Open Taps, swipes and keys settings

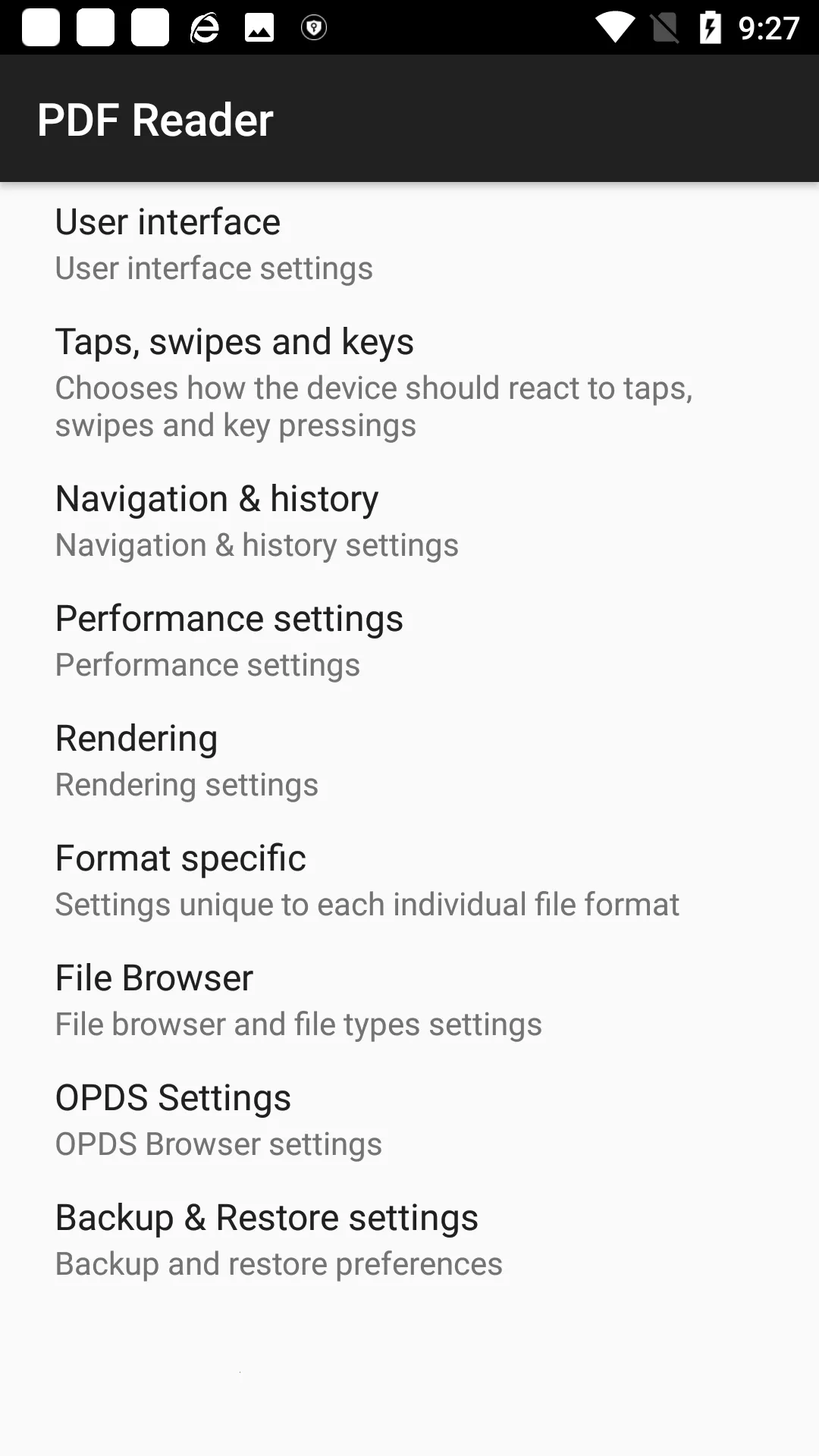point(409,381)
